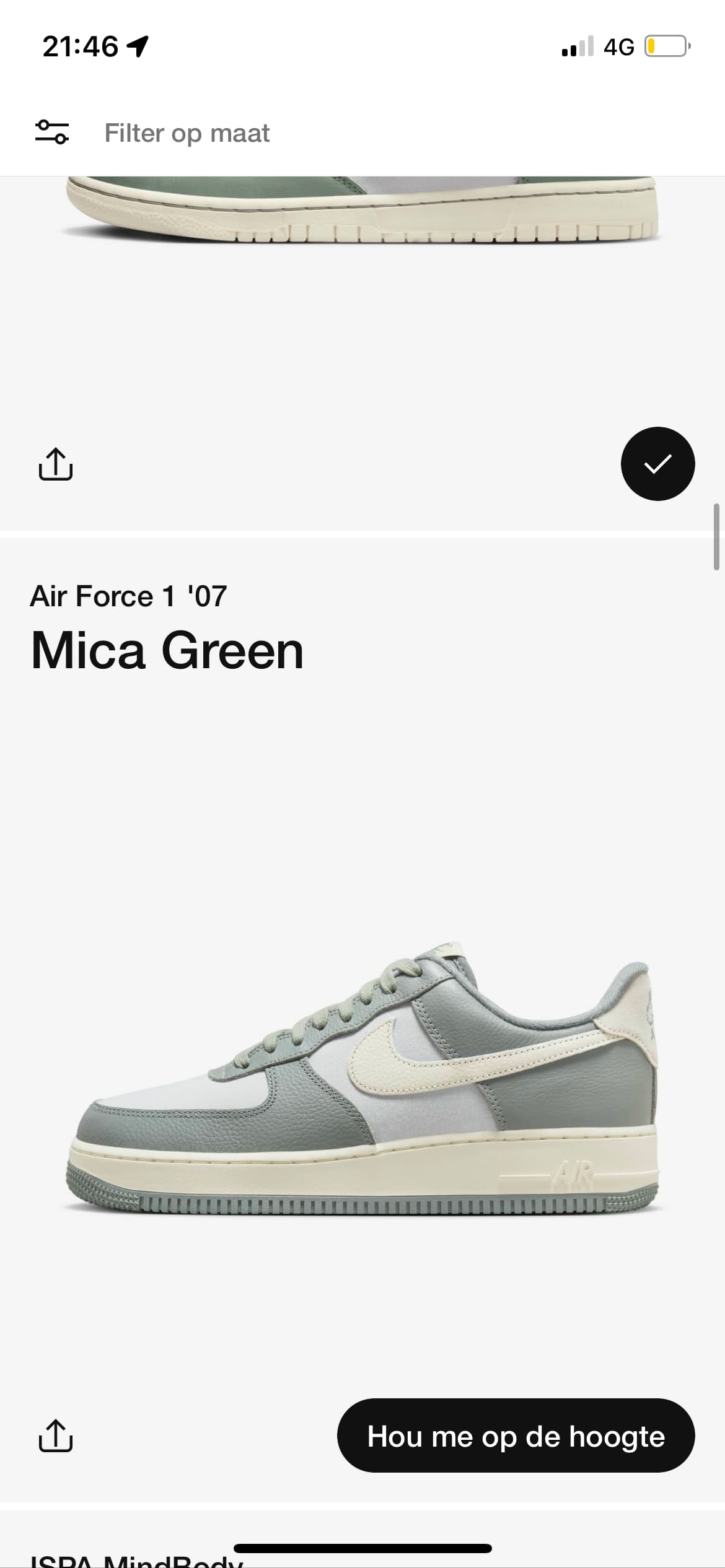Share the shoe above Mica Green
This screenshot has width=725, height=1568.
point(56,464)
